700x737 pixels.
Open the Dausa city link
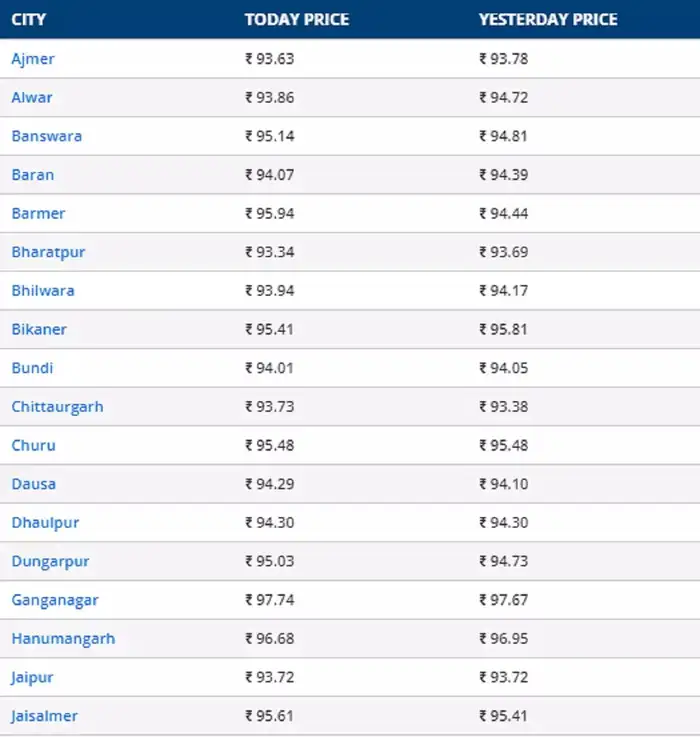[x=33, y=484]
